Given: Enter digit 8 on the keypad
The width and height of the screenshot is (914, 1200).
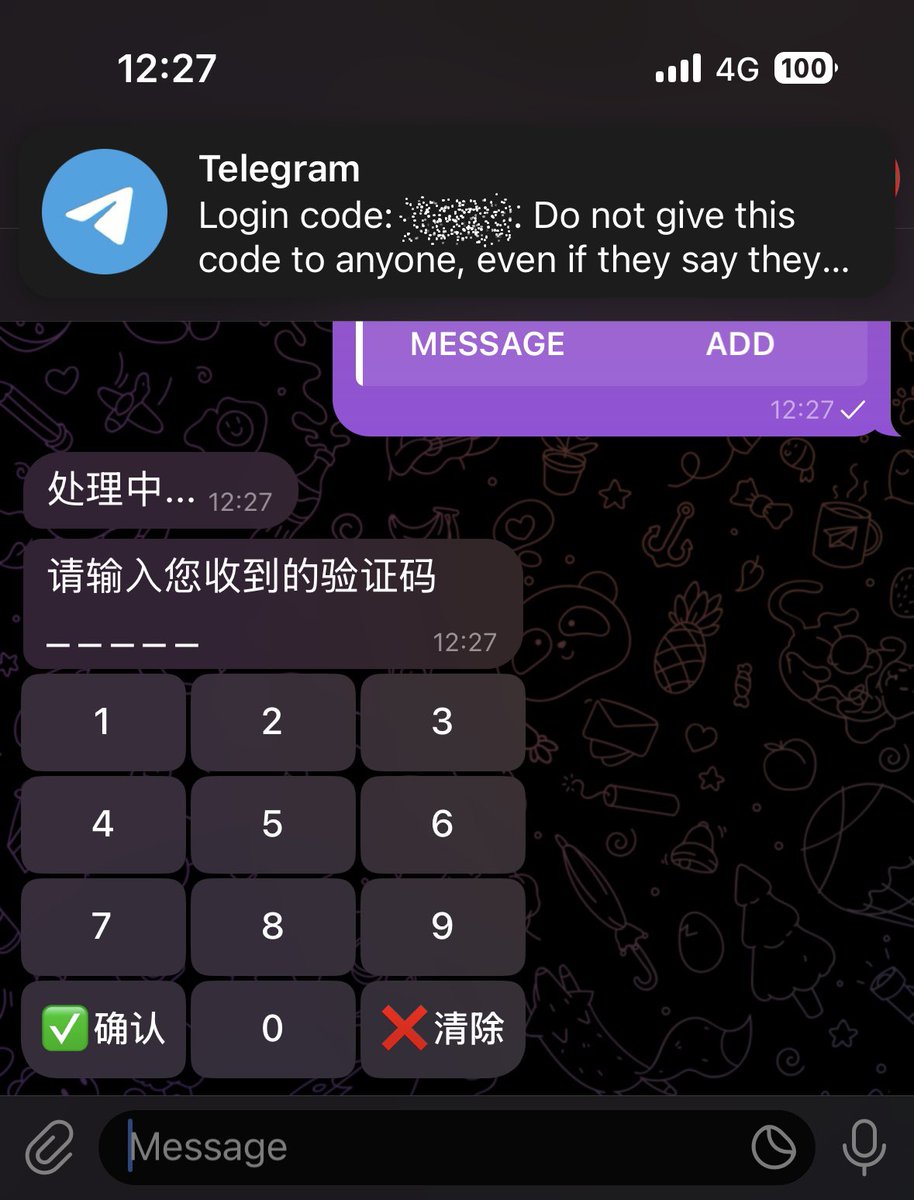Looking at the screenshot, I should [272, 926].
